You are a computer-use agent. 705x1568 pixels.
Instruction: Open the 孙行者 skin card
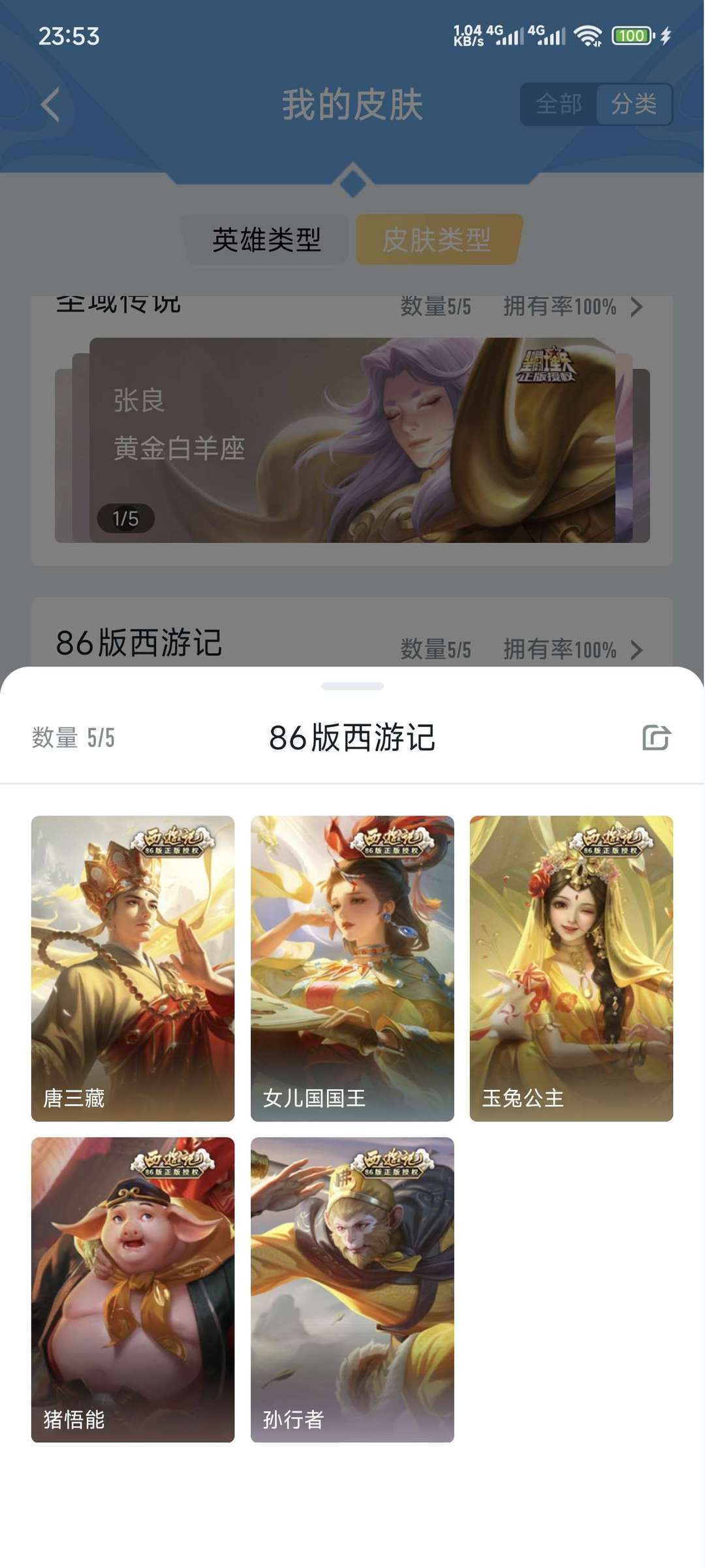coord(352,1289)
